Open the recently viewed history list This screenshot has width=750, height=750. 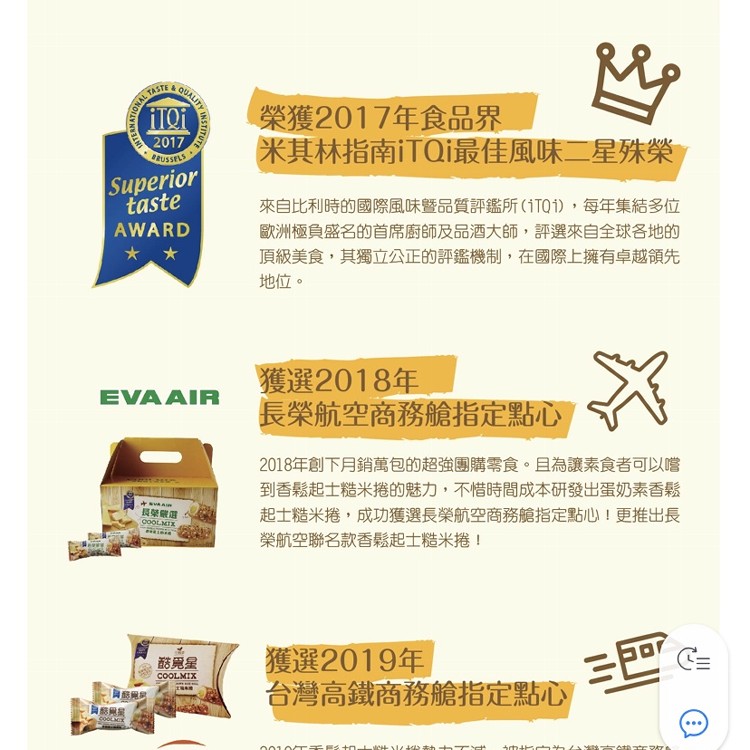(693, 660)
